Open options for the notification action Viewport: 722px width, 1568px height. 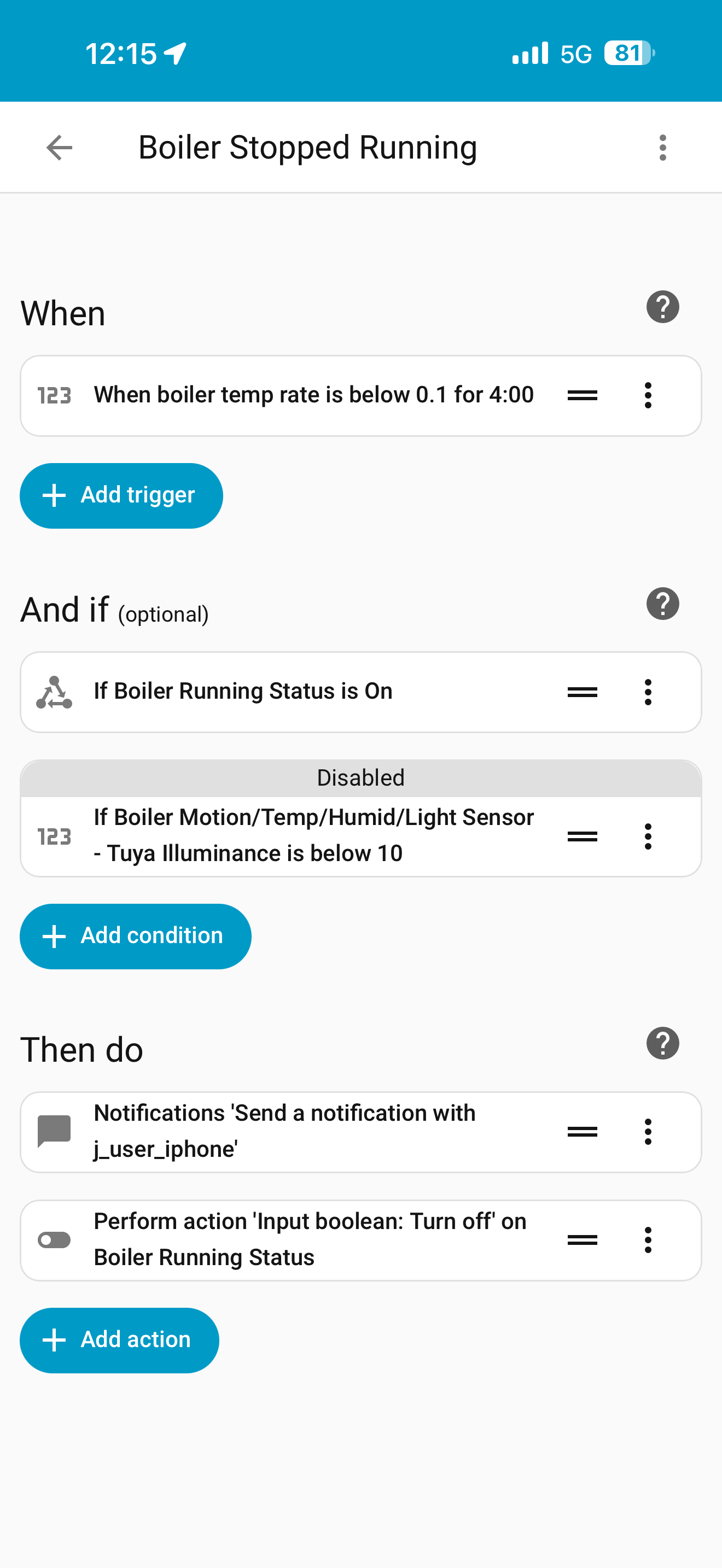[648, 1132]
